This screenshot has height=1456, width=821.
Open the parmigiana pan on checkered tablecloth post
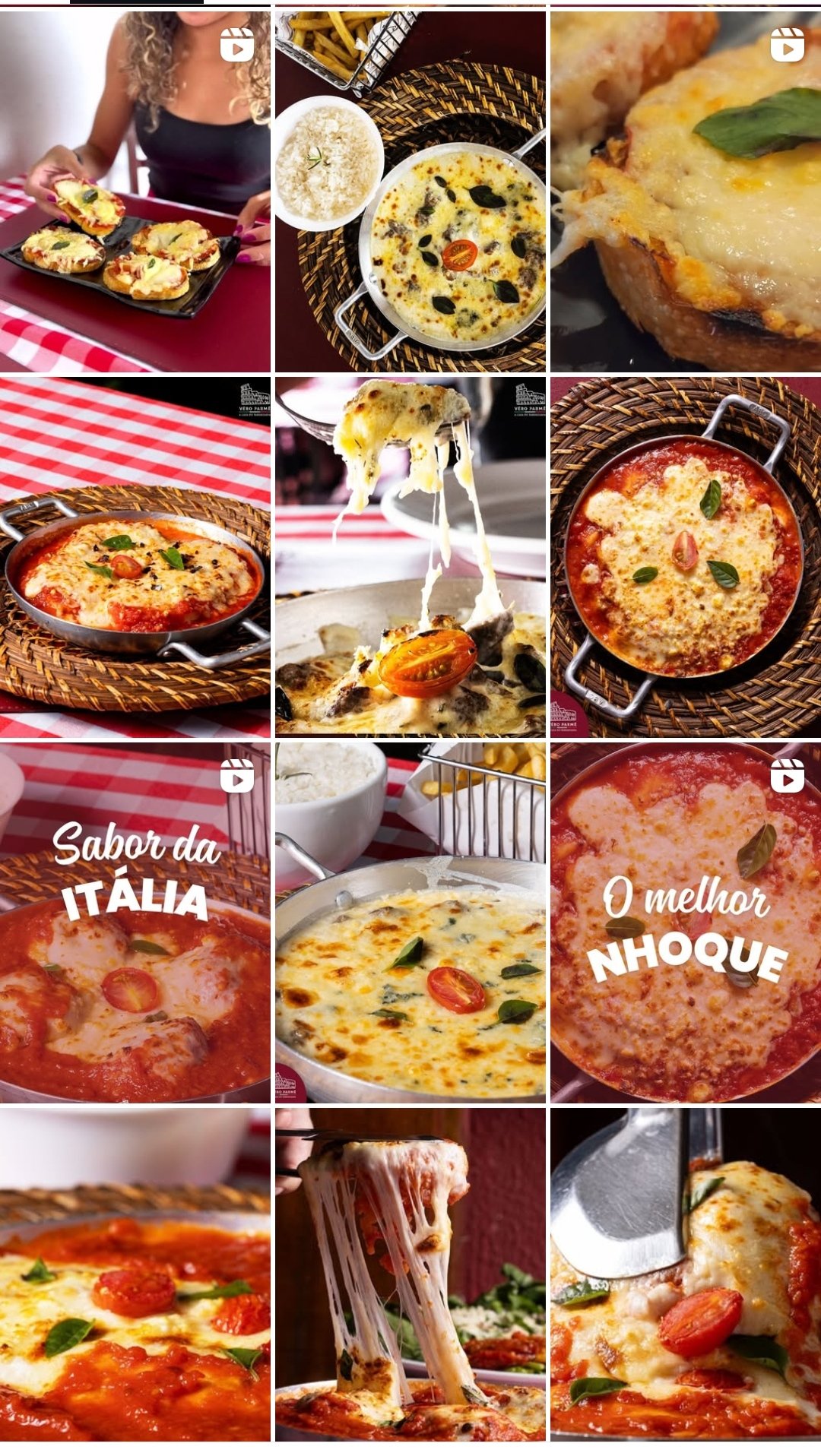point(135,557)
